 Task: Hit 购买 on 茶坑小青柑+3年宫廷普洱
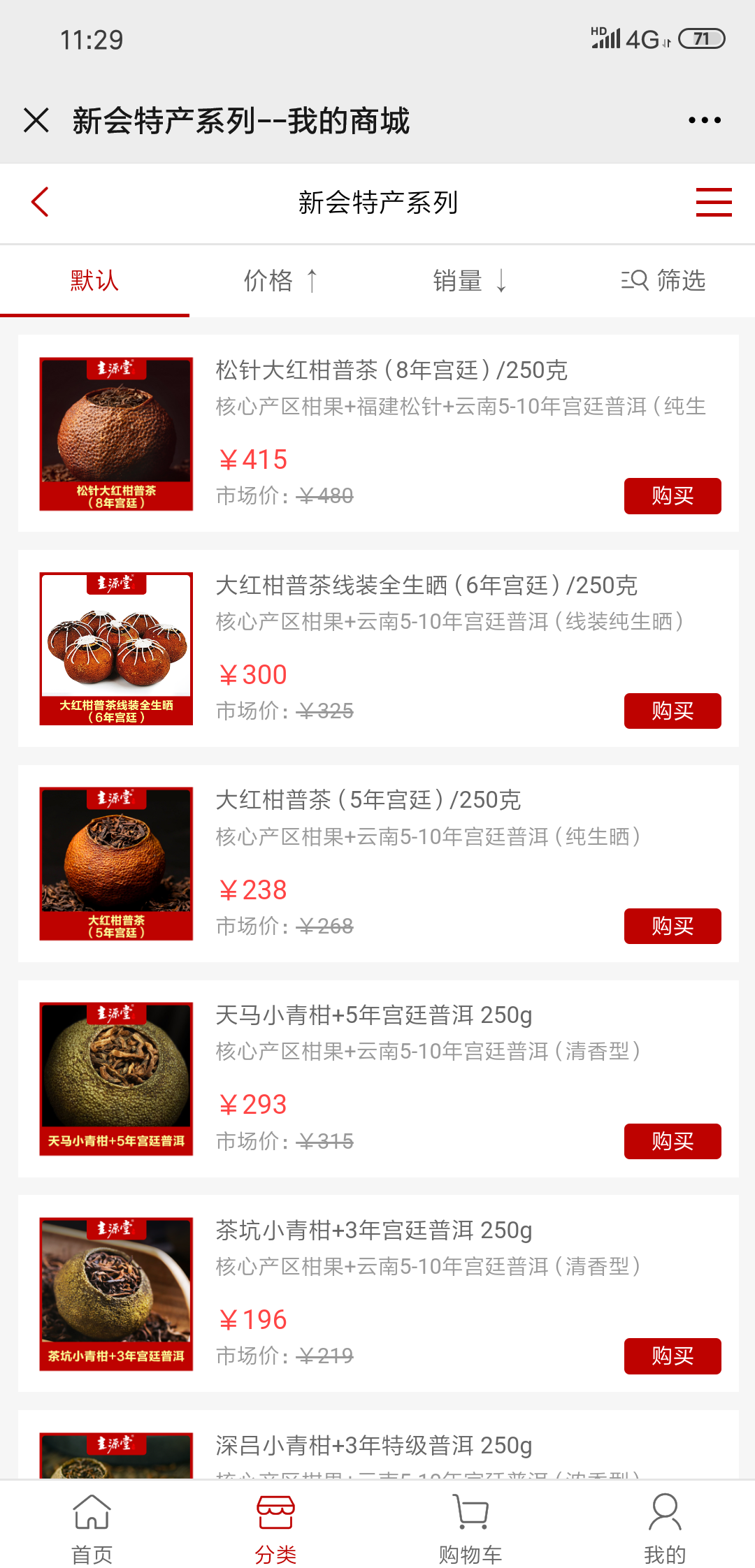point(672,1356)
